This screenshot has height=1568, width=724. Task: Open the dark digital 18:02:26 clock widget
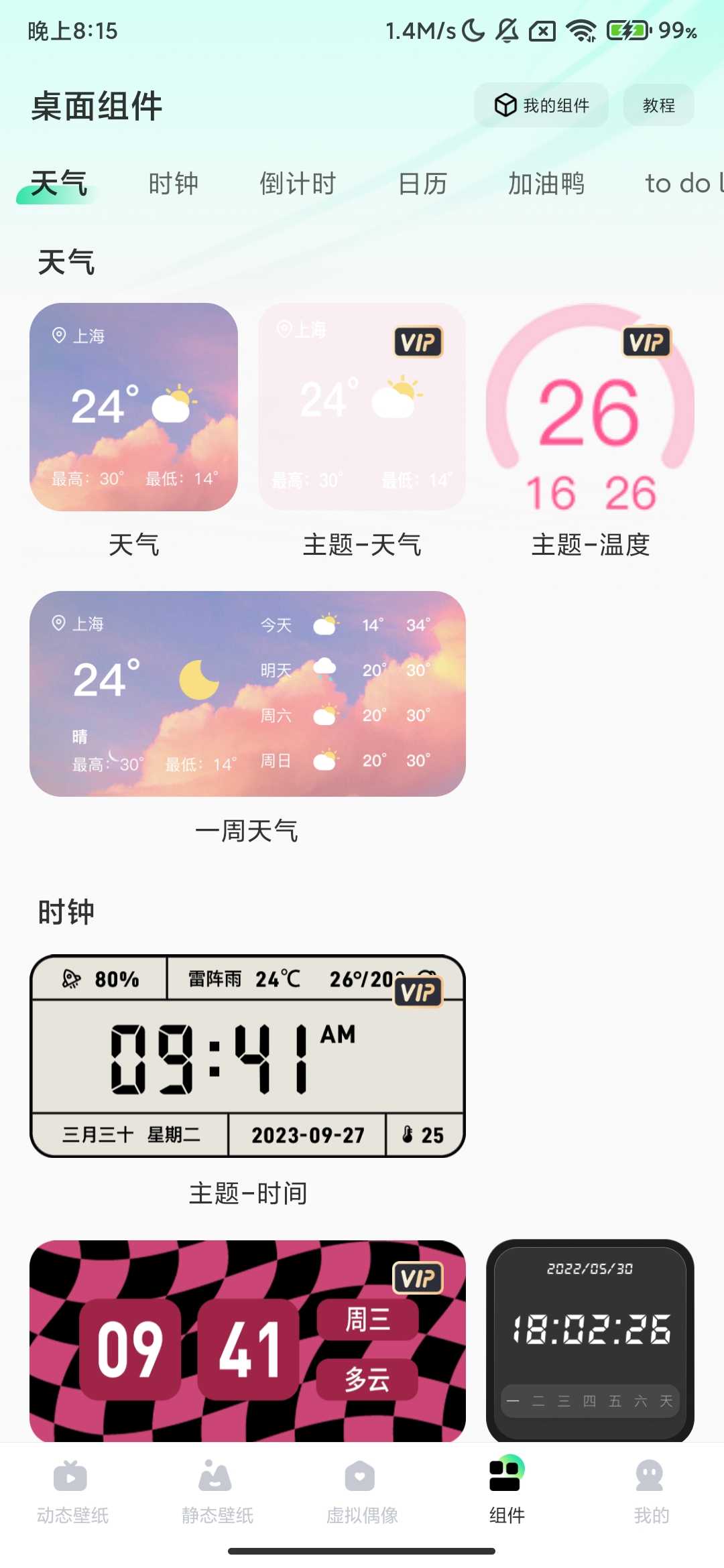590,1340
